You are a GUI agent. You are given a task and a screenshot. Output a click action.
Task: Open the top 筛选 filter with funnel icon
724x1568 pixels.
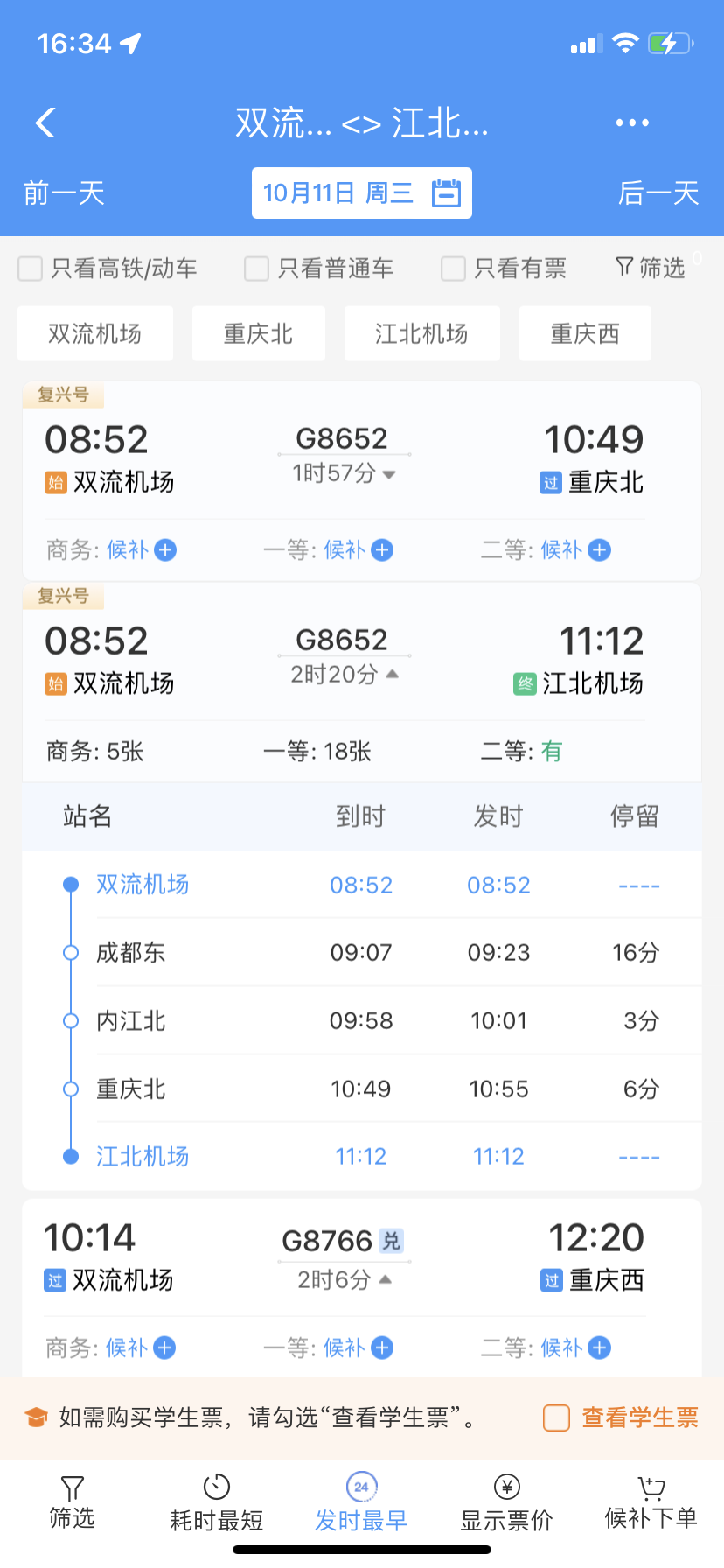[651, 268]
